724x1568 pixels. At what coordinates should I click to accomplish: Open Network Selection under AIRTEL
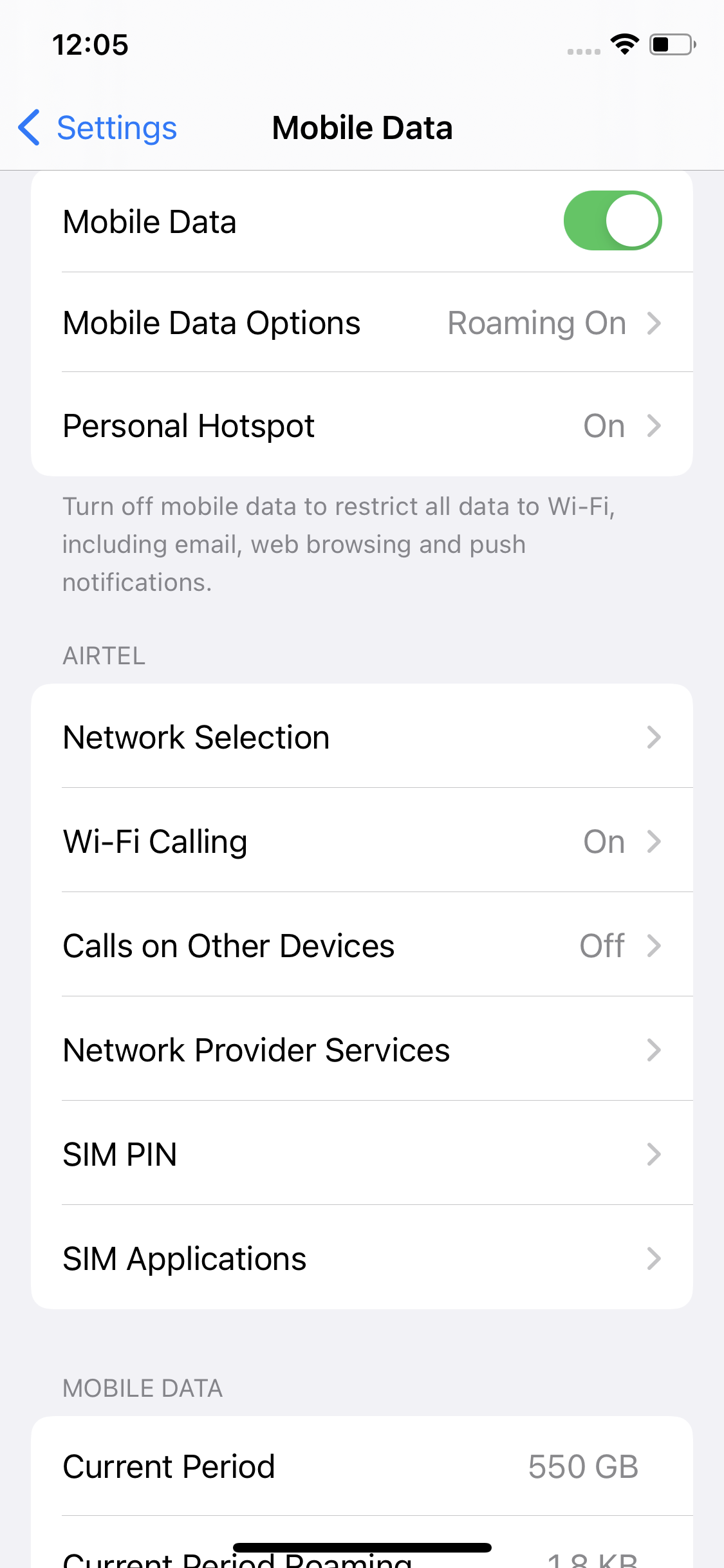pos(362,736)
